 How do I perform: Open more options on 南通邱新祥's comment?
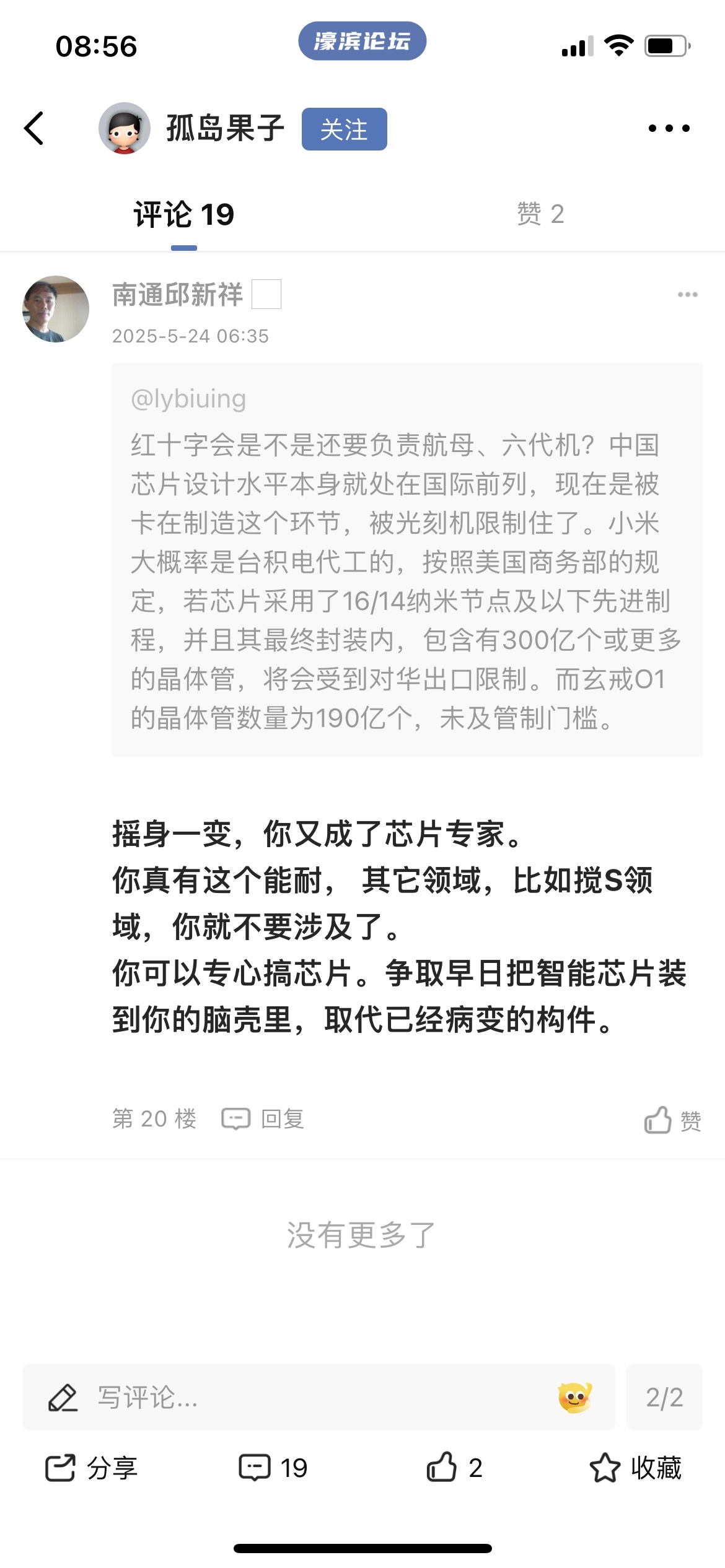point(687,295)
